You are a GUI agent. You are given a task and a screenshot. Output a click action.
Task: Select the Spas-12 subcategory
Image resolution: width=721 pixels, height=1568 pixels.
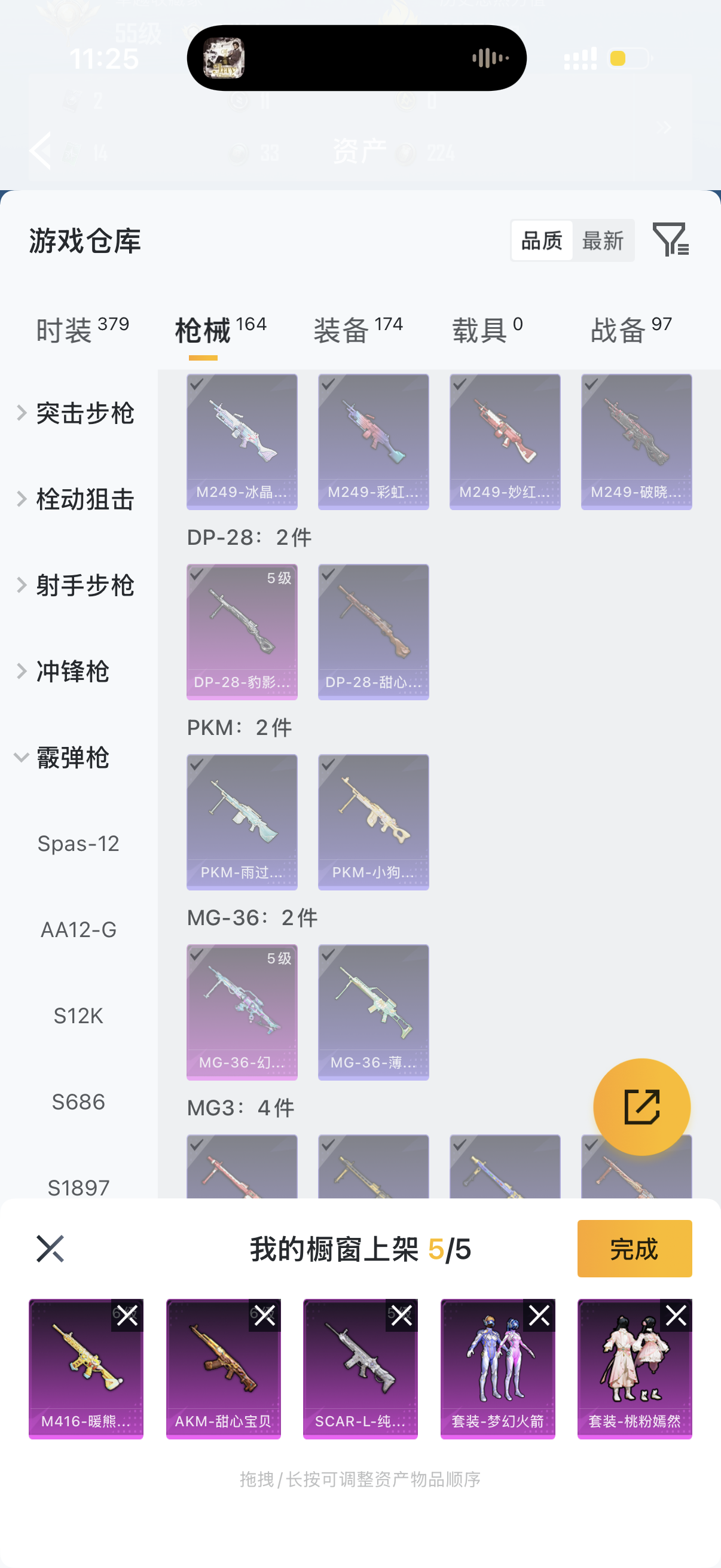(x=78, y=844)
